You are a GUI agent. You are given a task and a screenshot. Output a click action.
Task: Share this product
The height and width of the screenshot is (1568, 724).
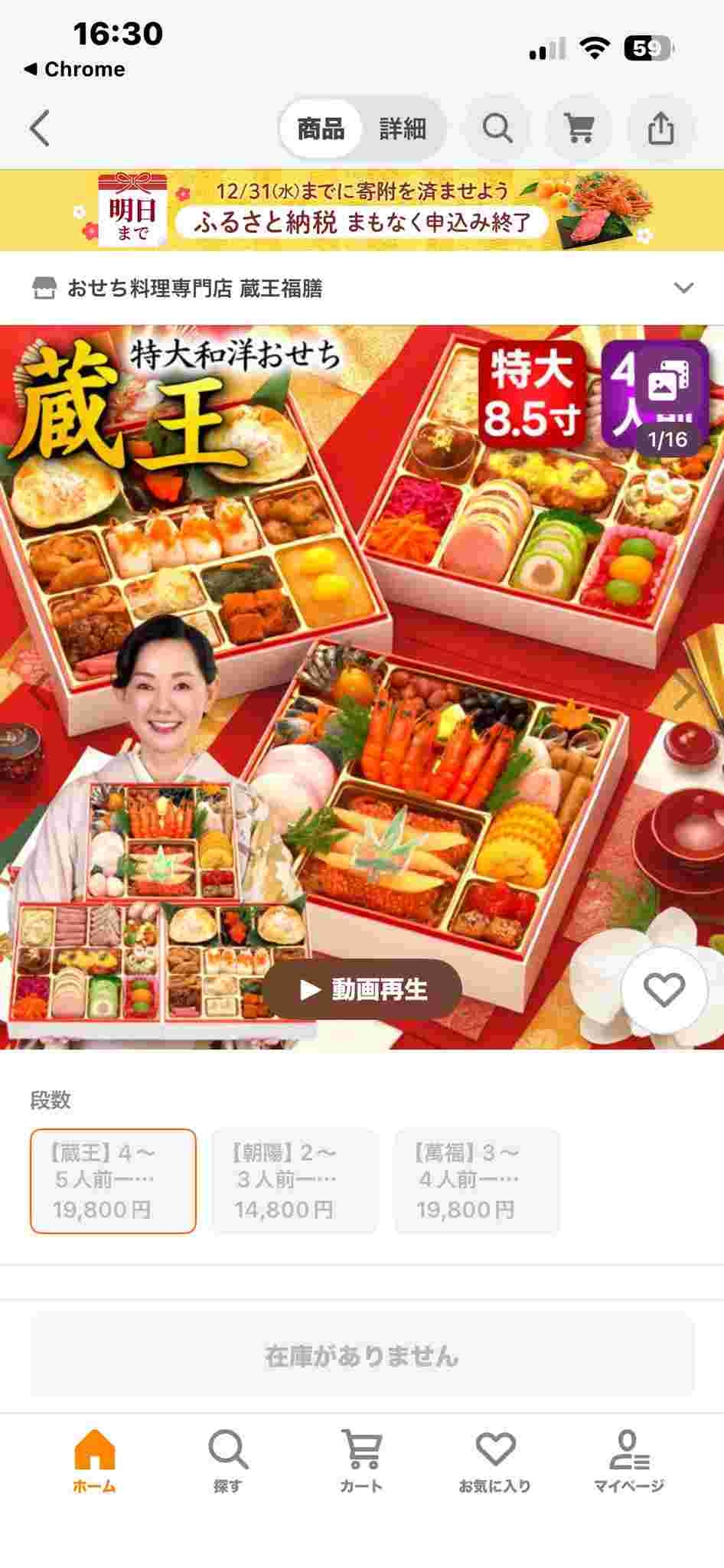pyautogui.click(x=660, y=128)
